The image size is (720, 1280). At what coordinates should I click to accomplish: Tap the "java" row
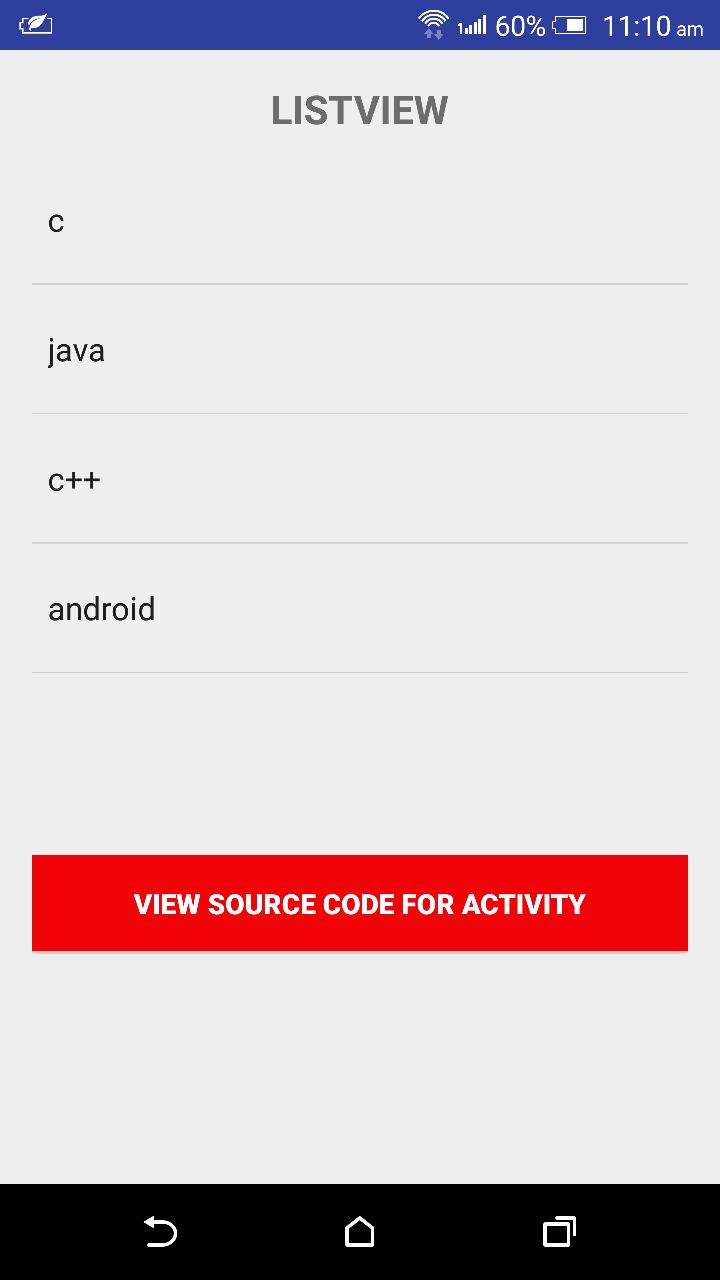360,350
